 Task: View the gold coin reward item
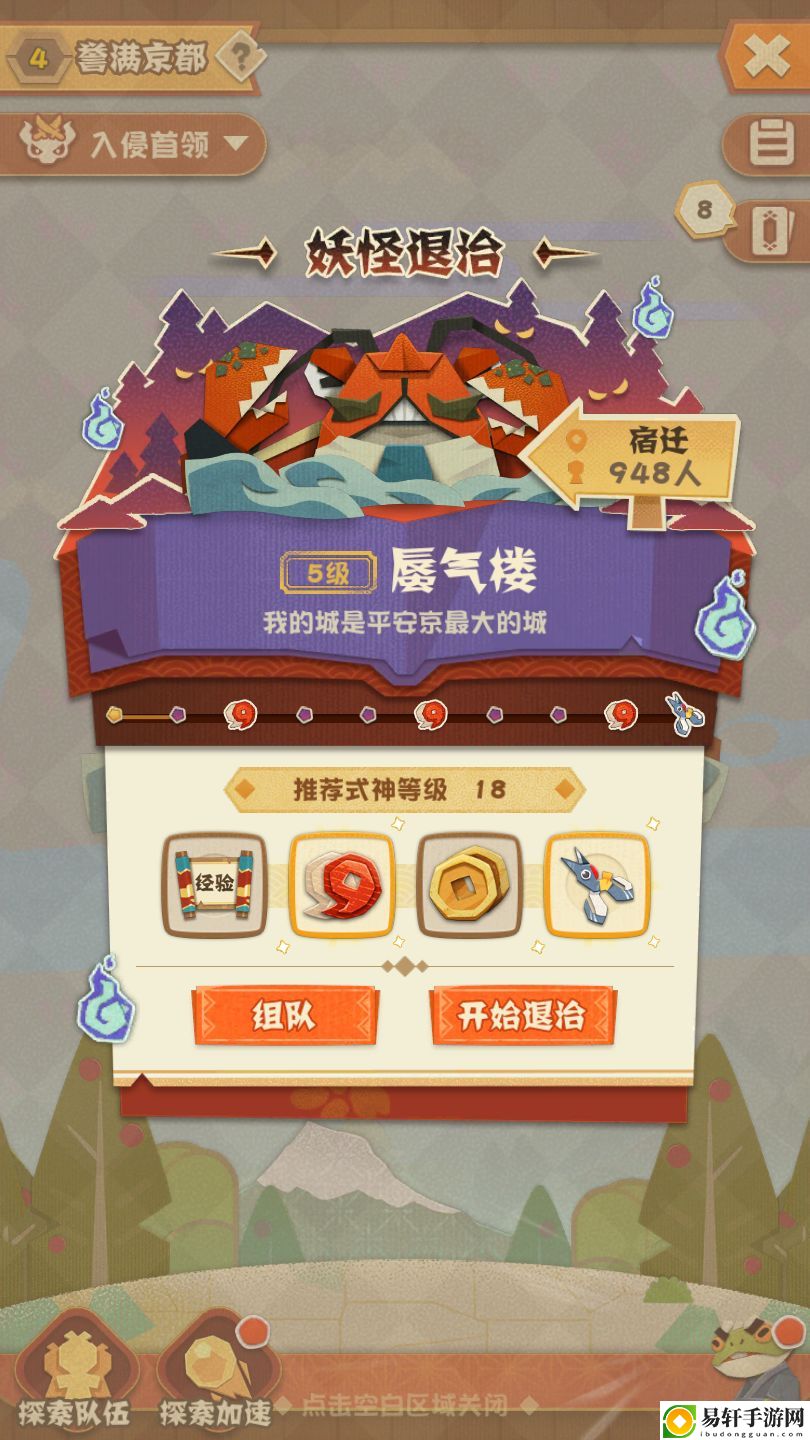point(469,885)
